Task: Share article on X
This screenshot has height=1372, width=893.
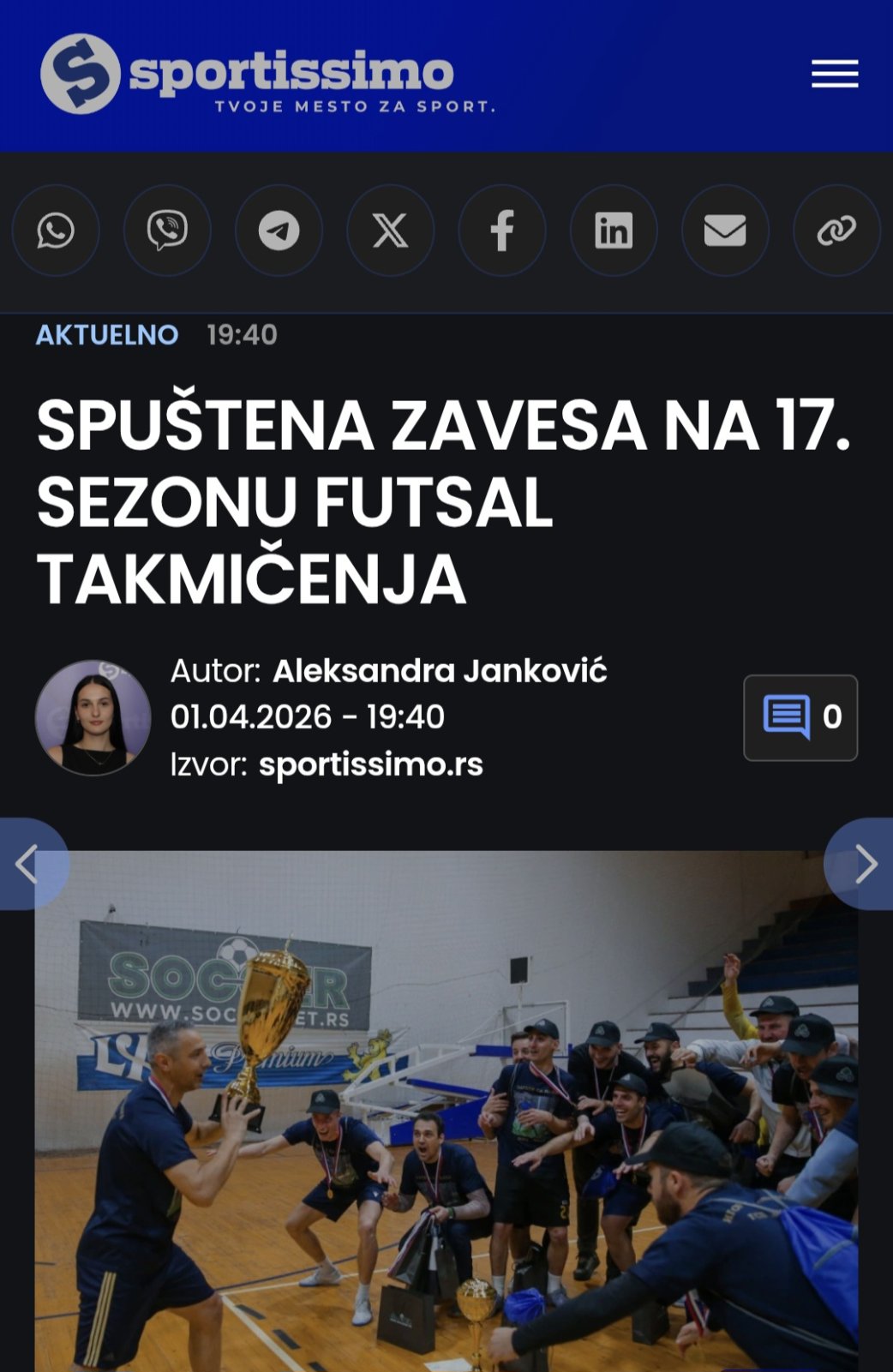Action: (390, 231)
